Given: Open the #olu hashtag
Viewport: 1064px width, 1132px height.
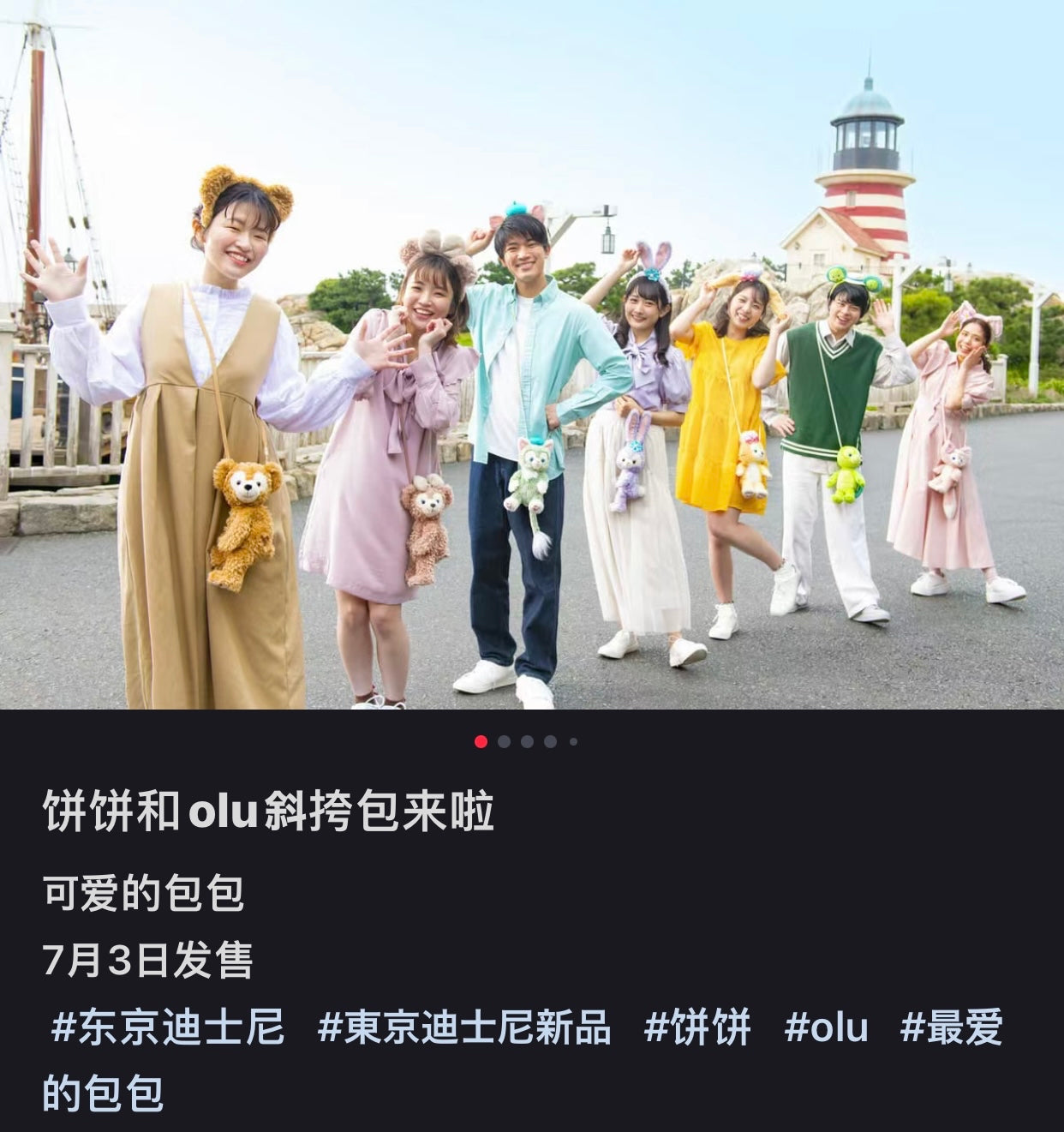Looking at the screenshot, I should pyautogui.click(x=826, y=1027).
